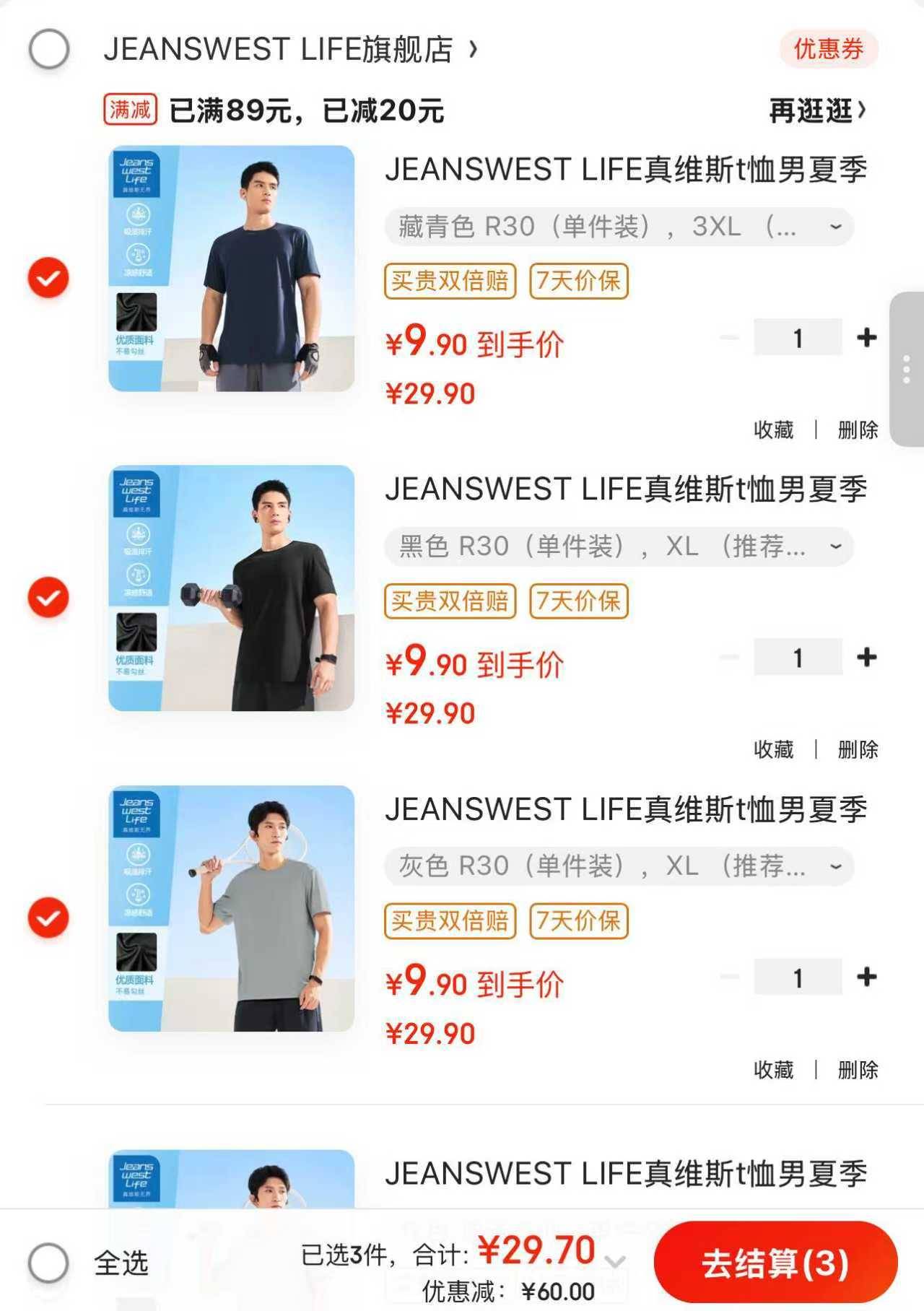Uncheck the 黑色 t-shirt item
Image resolution: width=924 pixels, height=1311 pixels.
click(x=48, y=597)
